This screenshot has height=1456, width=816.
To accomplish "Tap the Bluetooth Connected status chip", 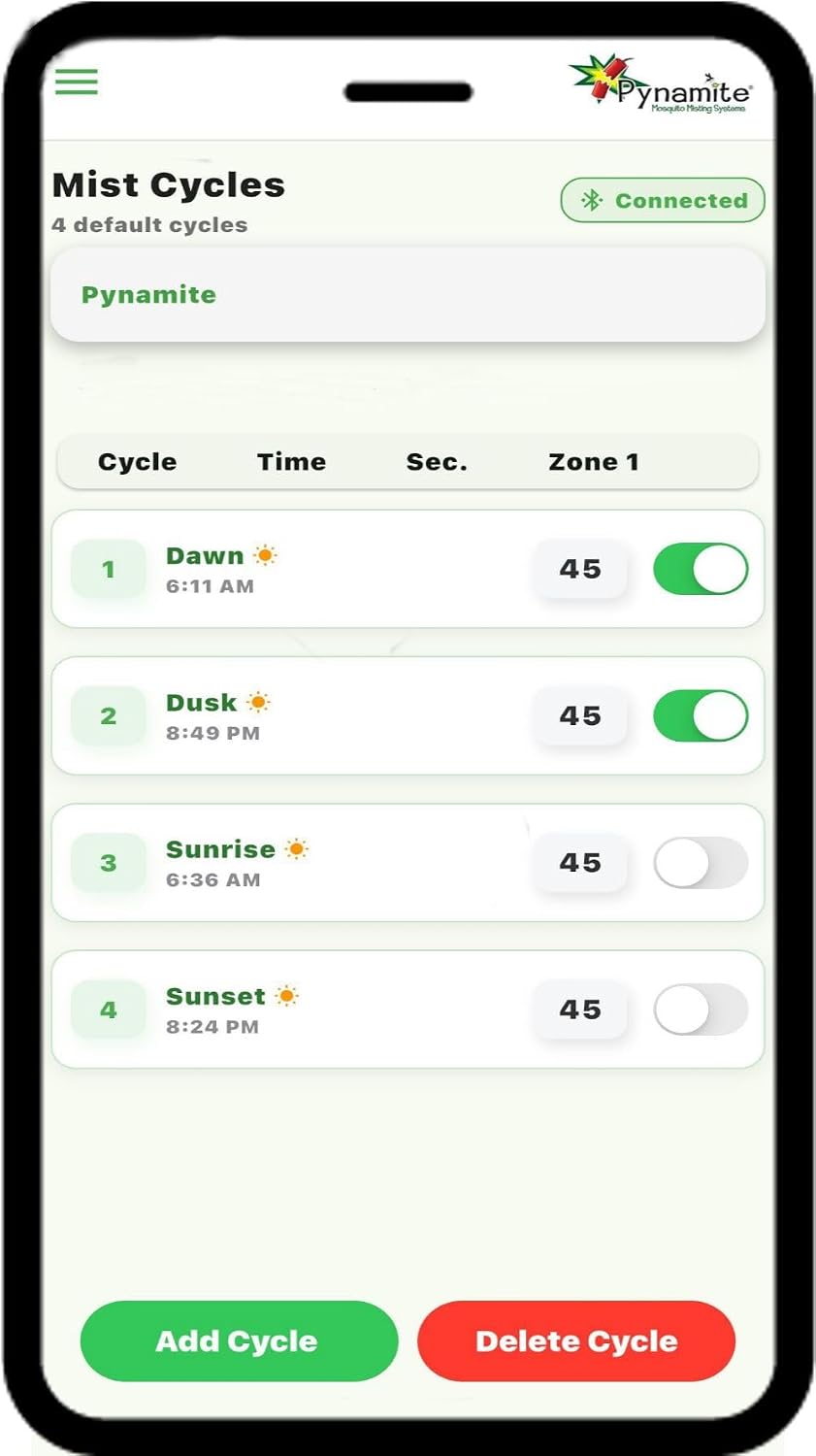I will click(663, 201).
